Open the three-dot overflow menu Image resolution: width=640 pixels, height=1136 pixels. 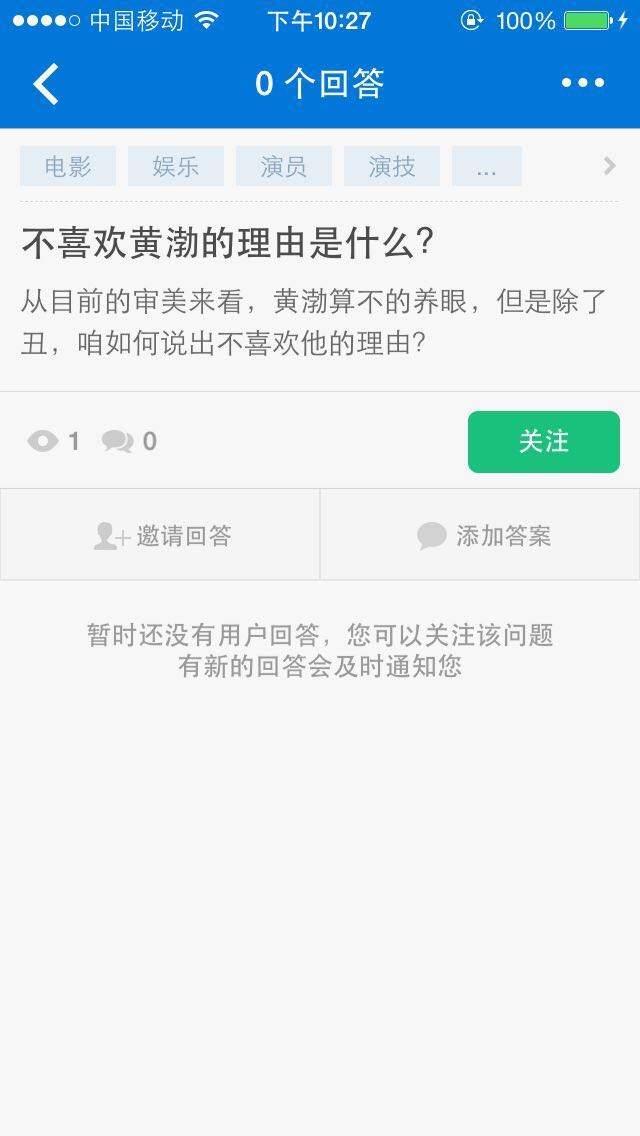583,84
